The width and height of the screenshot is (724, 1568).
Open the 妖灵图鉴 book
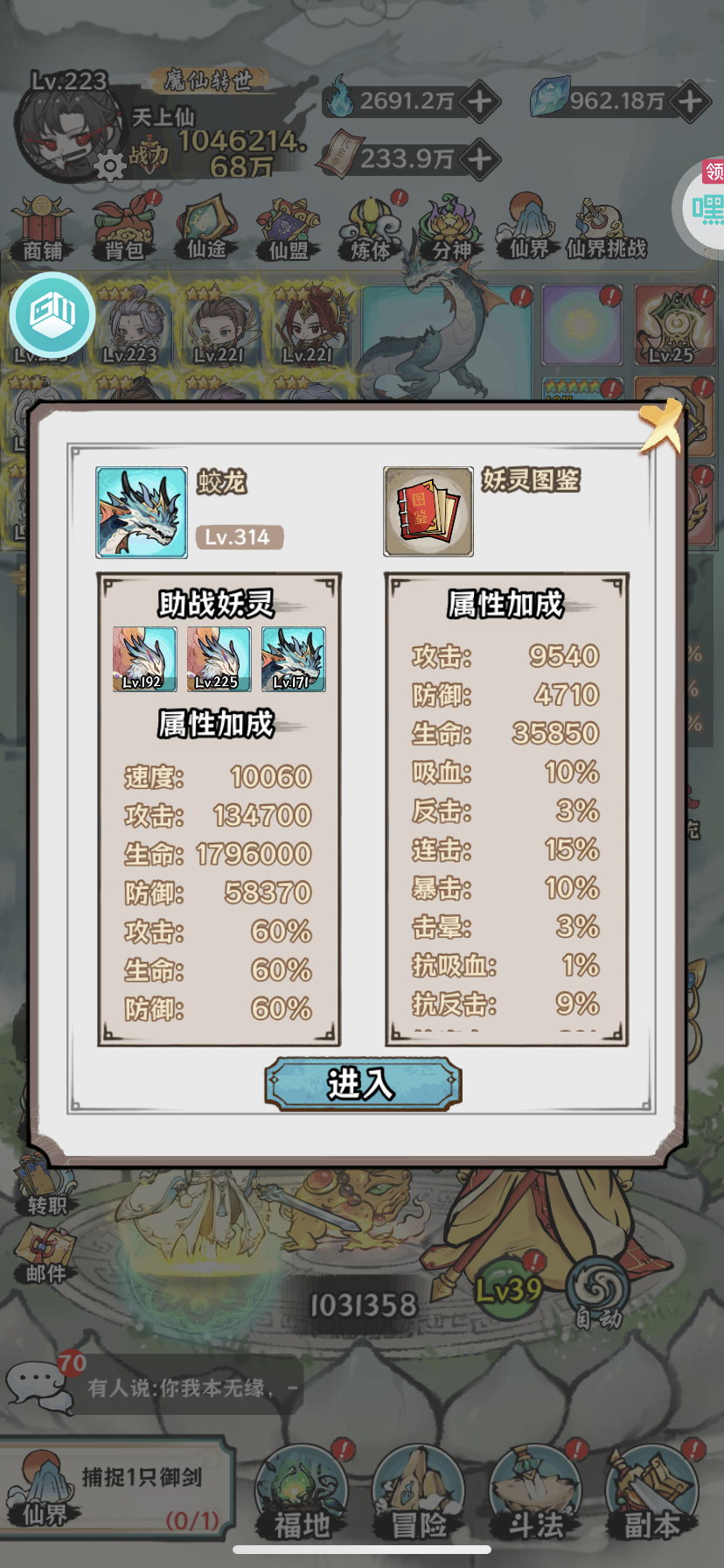428,512
